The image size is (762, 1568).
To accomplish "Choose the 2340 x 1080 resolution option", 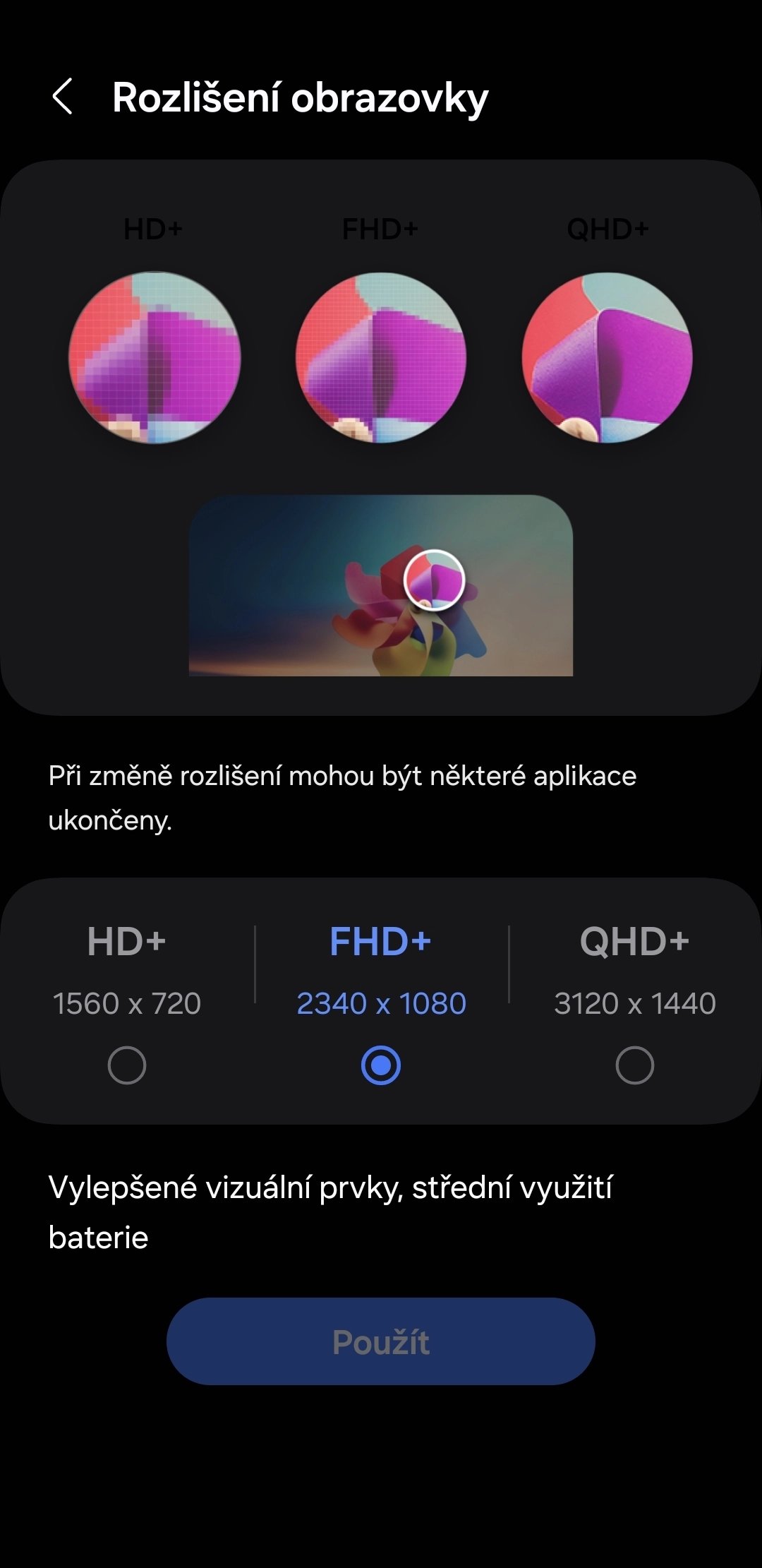I will click(x=381, y=1002).
